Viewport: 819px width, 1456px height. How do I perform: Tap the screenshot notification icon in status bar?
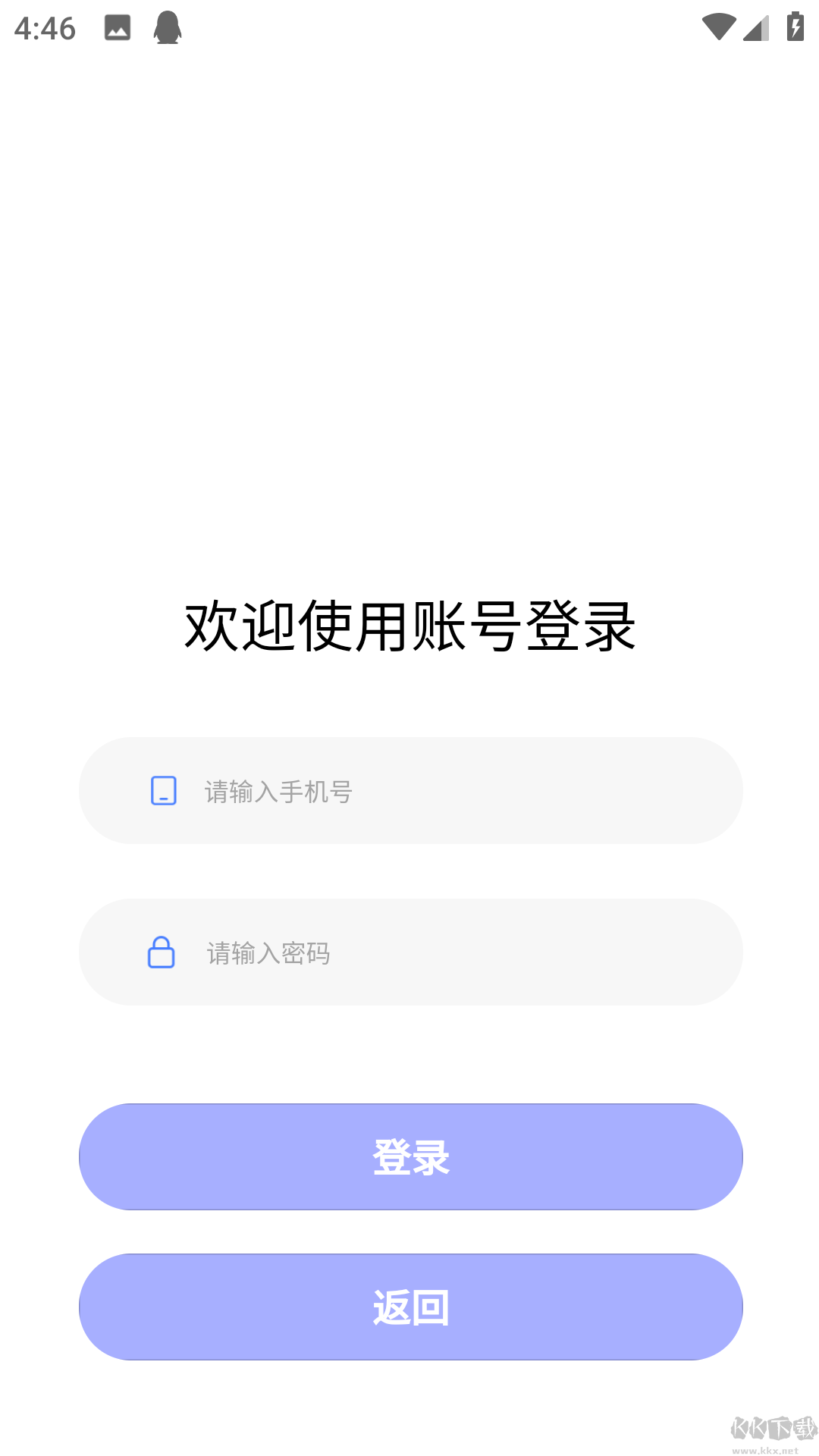117,28
